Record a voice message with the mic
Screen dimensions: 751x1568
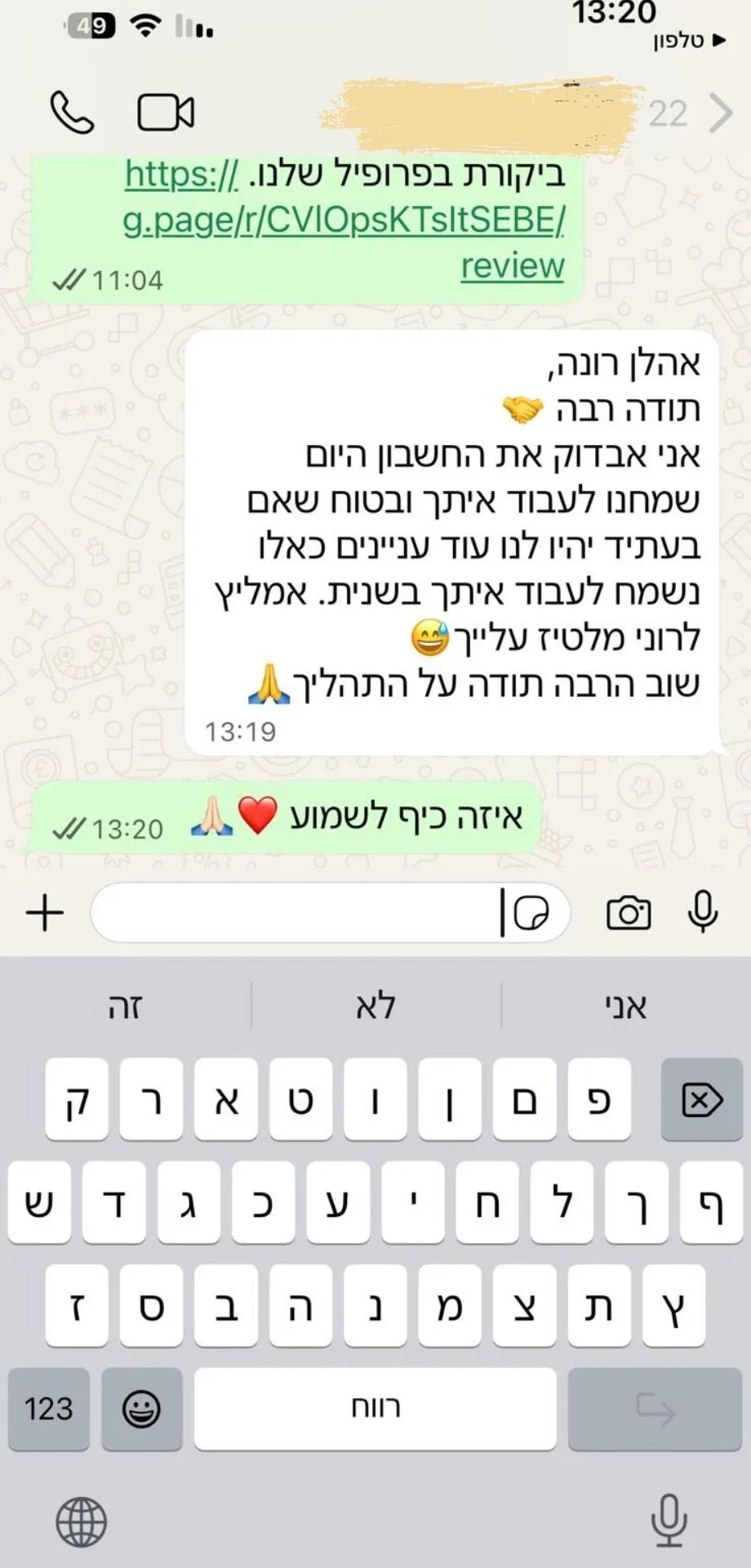(x=702, y=912)
